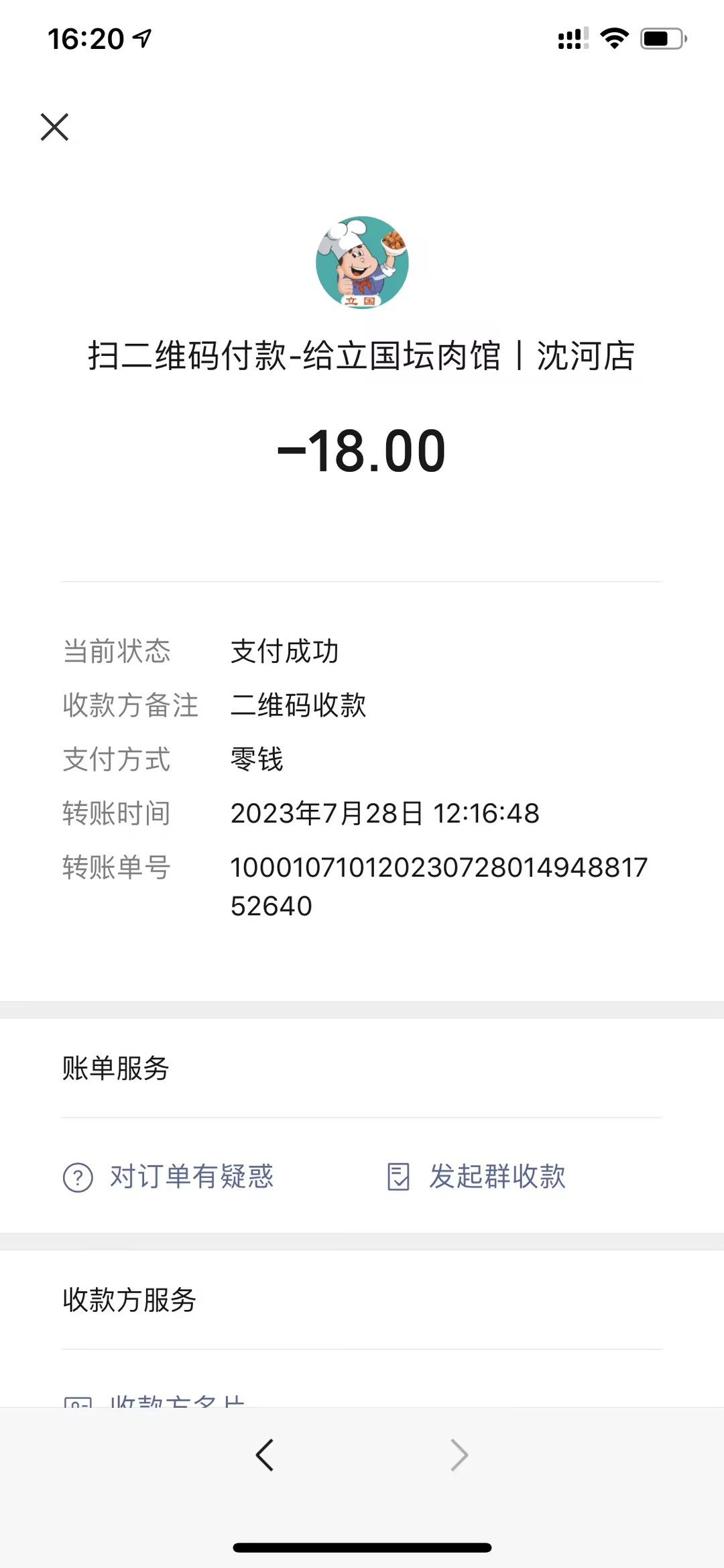
Task: Go back with the bottom left arrow
Action: (x=265, y=1455)
